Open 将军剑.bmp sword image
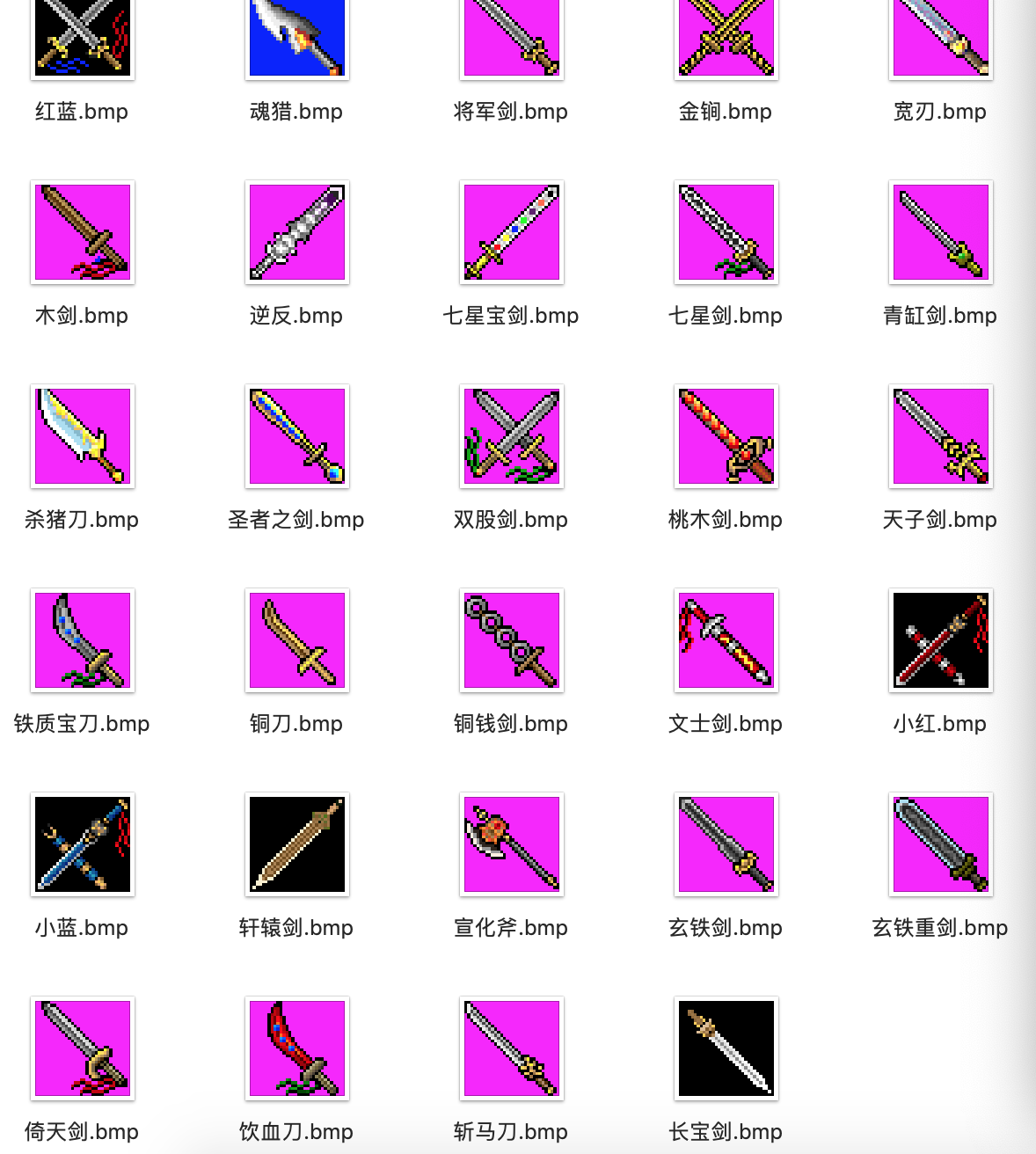1036x1154 pixels. pos(512,39)
